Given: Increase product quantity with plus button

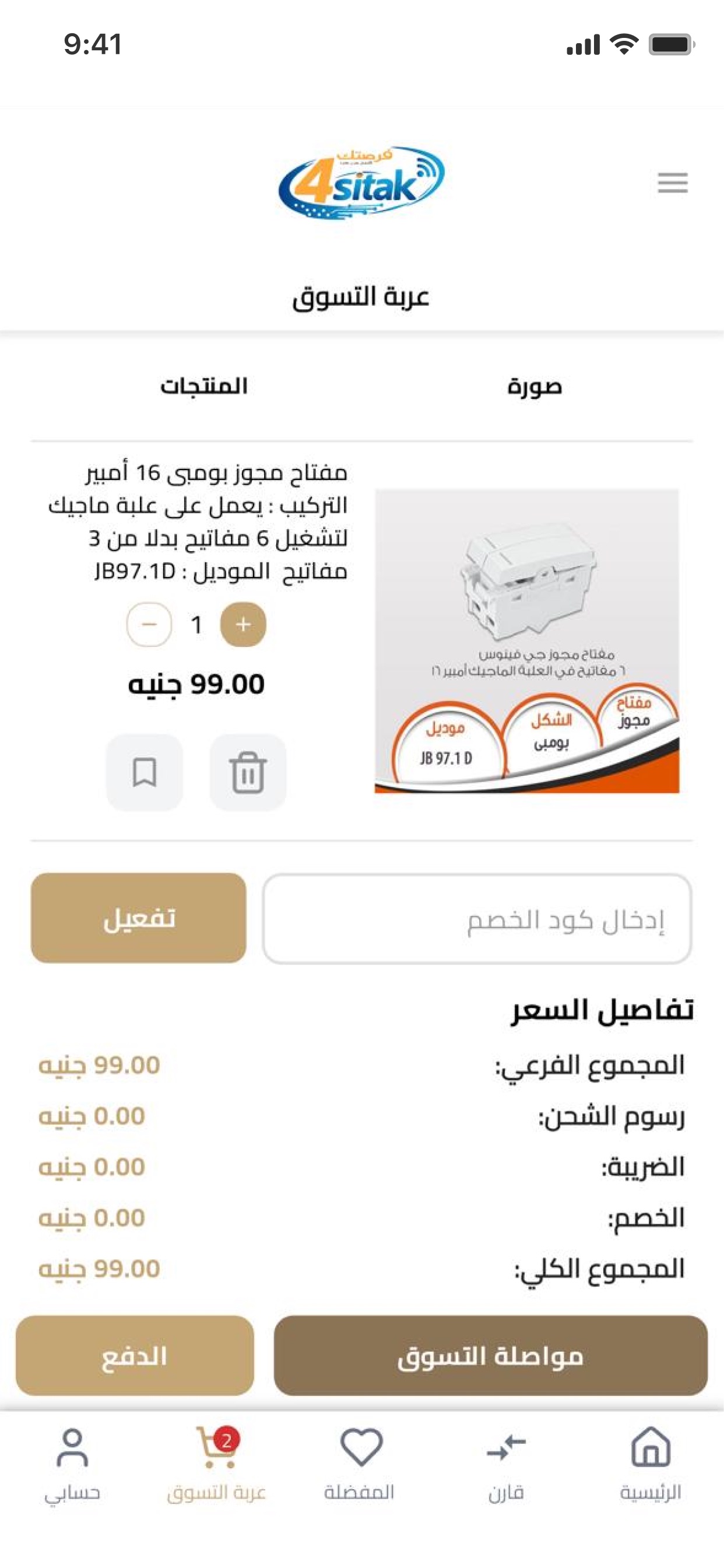Looking at the screenshot, I should click(242, 625).
